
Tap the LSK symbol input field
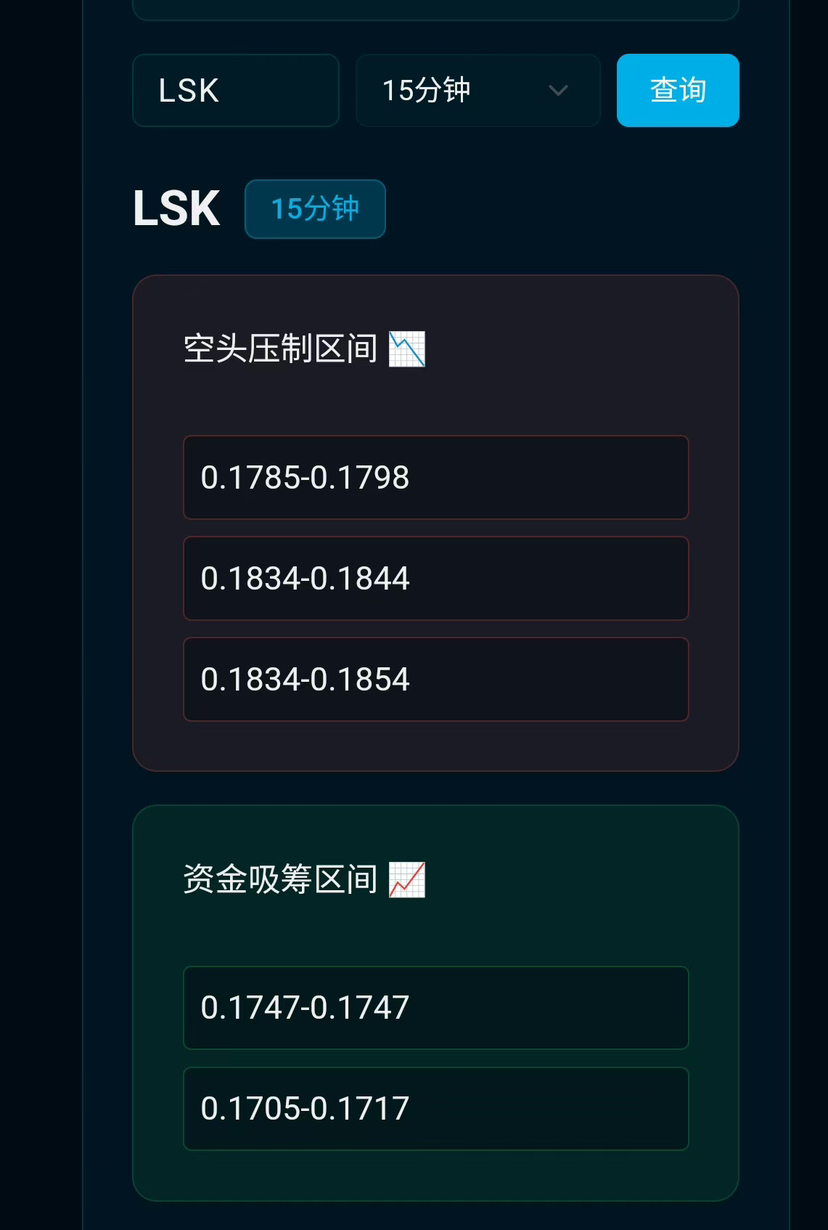click(235, 91)
